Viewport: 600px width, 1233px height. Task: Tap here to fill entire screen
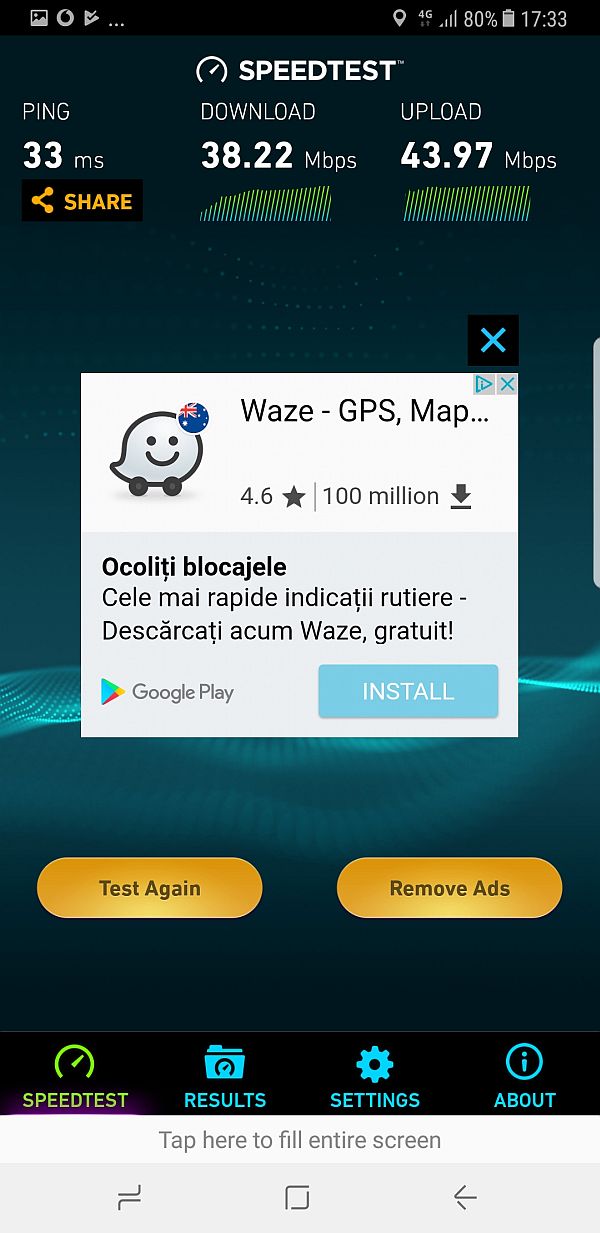(x=300, y=1140)
